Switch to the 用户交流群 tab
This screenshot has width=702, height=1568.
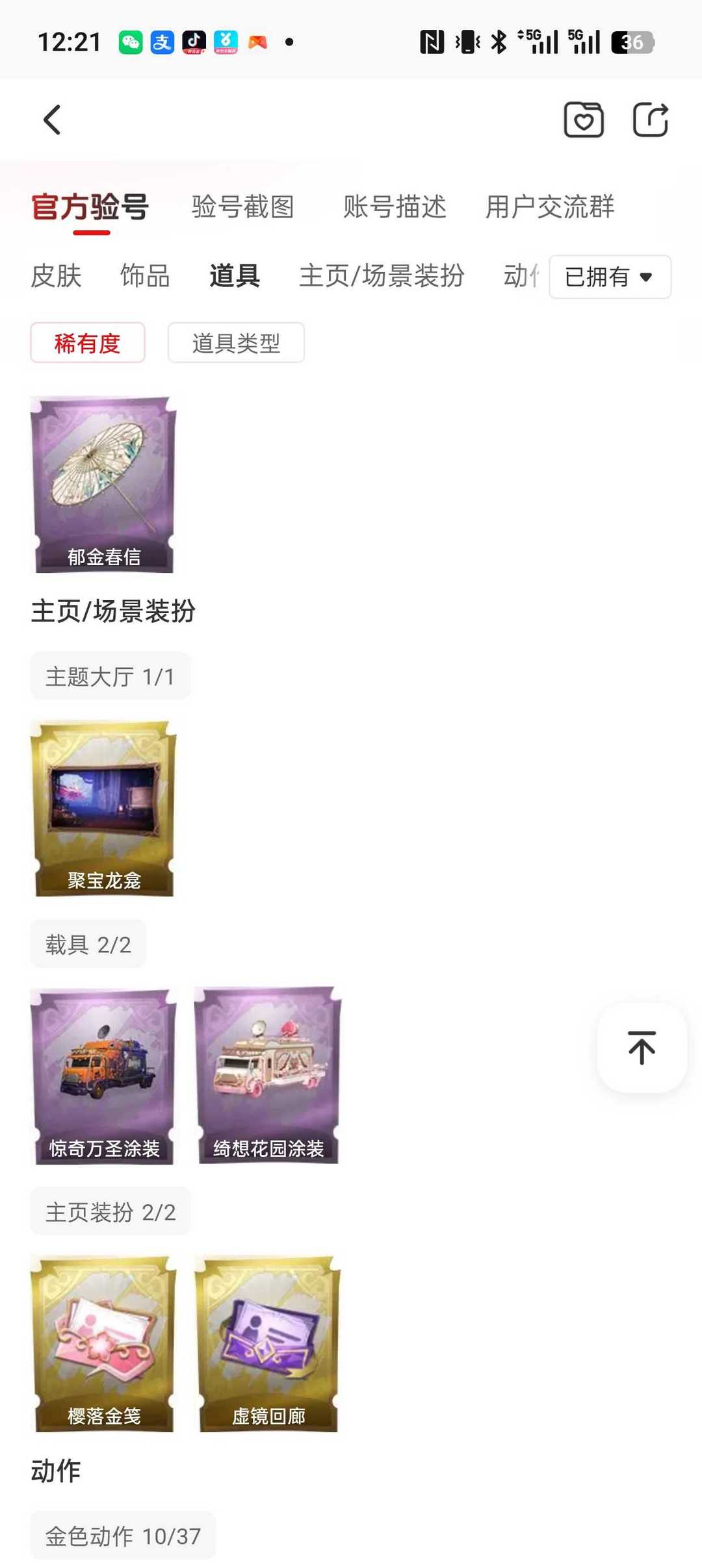pyautogui.click(x=550, y=207)
